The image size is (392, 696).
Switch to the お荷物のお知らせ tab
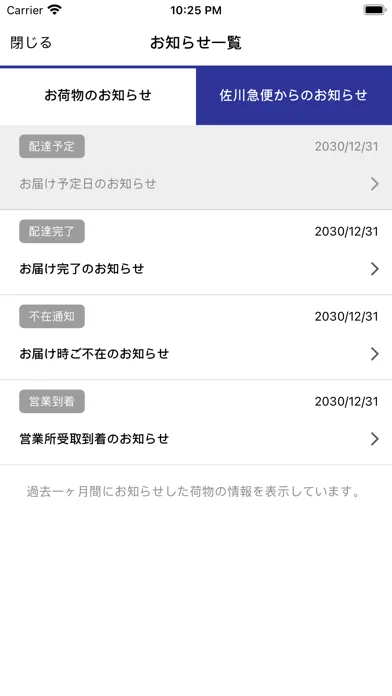(x=98, y=95)
